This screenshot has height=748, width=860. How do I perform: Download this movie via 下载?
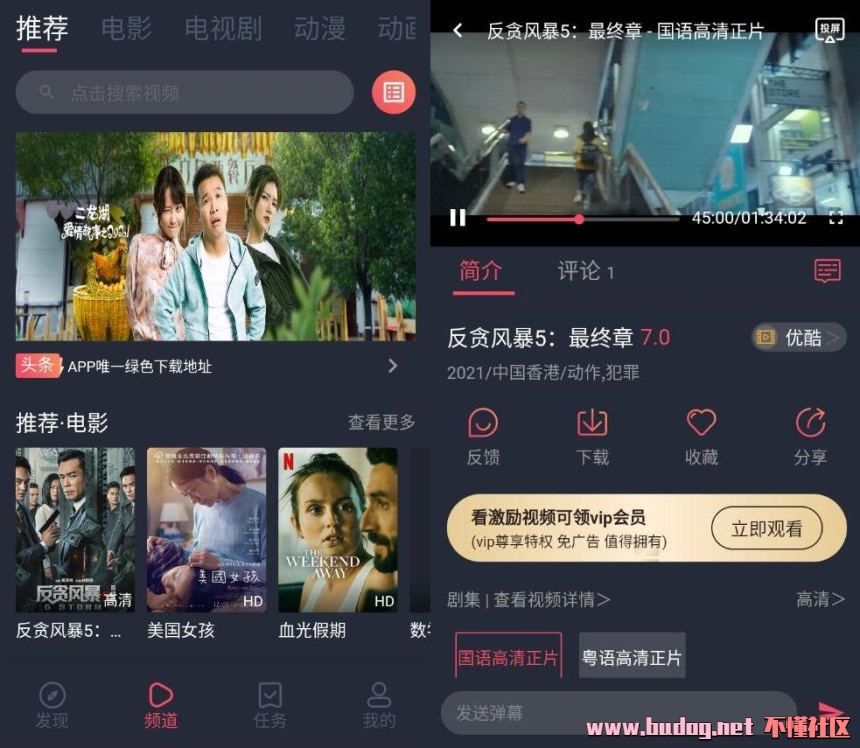tap(592, 436)
